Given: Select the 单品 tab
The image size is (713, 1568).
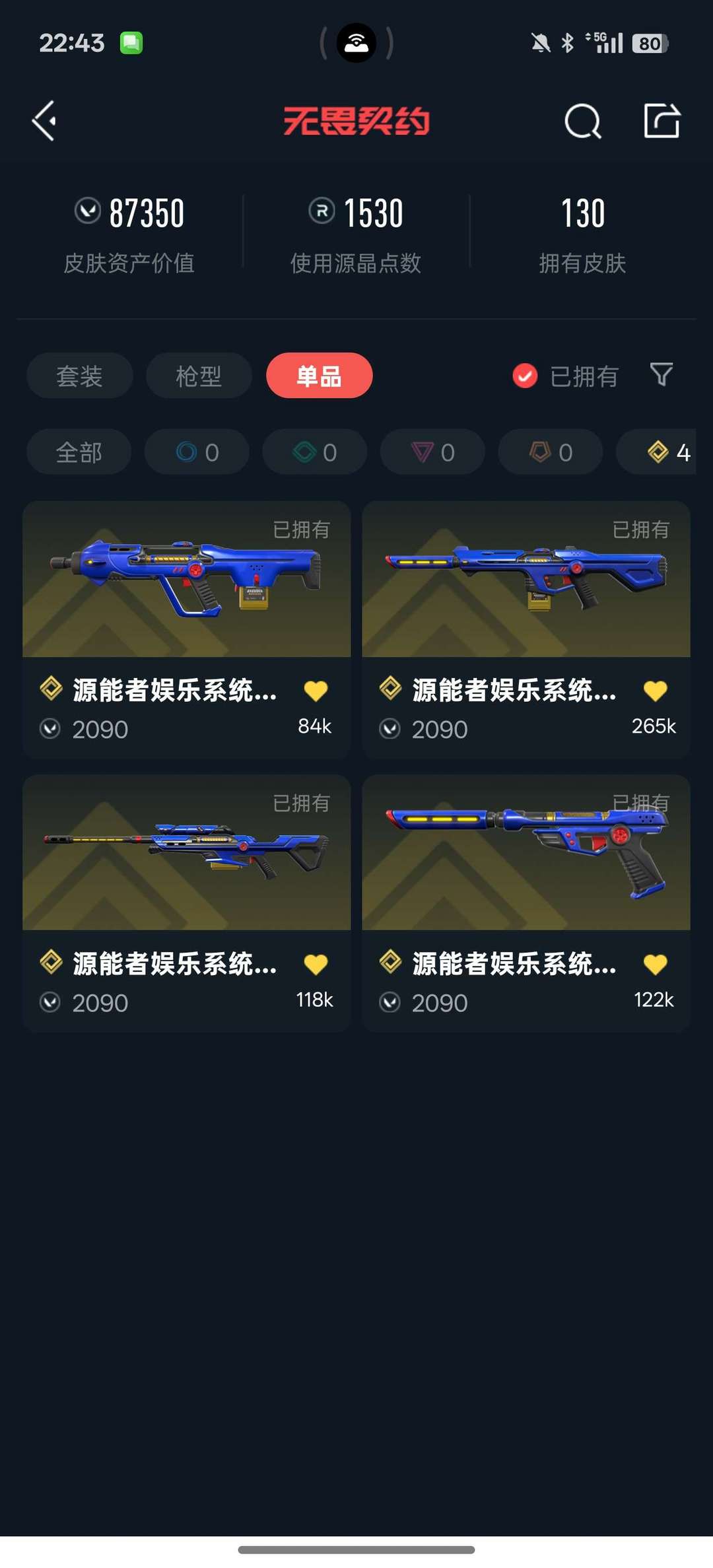Looking at the screenshot, I should point(319,376).
